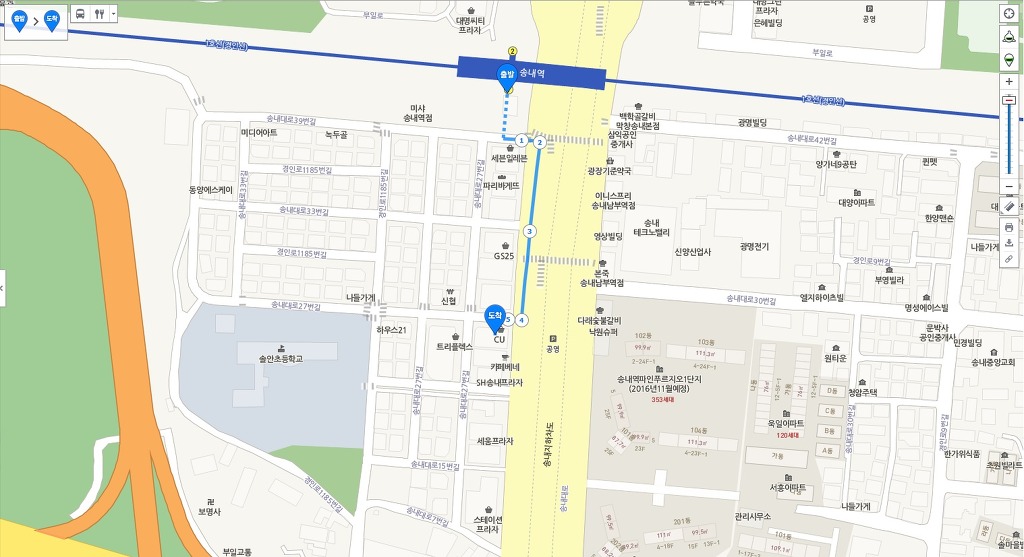This screenshot has width=1024, height=557.
Task: Expand the map category dropdown arrow
Action: pyautogui.click(x=114, y=14)
